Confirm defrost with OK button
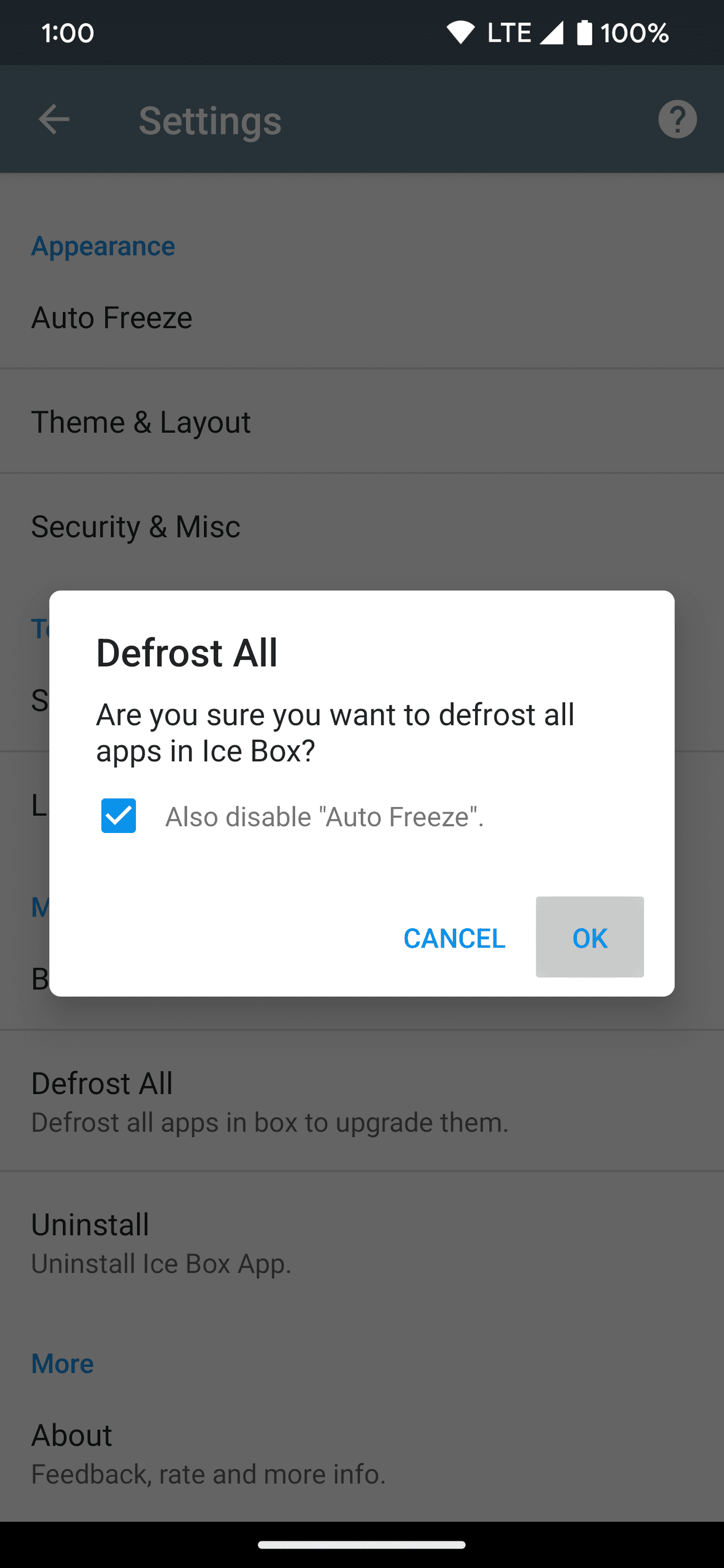Viewport: 724px width, 1568px height. click(x=589, y=937)
